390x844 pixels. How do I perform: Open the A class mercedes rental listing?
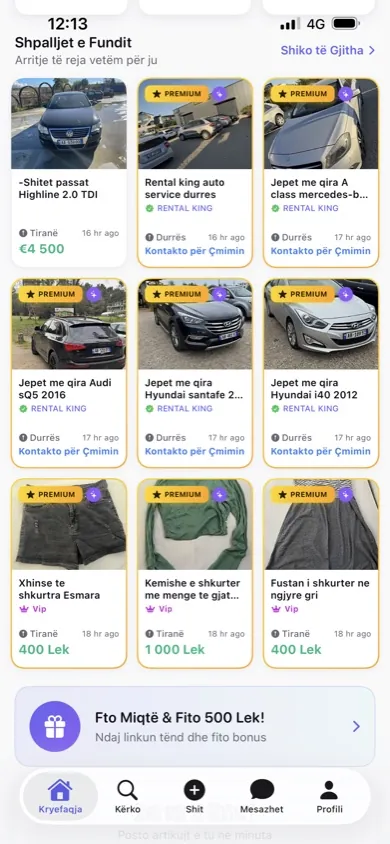point(321,172)
